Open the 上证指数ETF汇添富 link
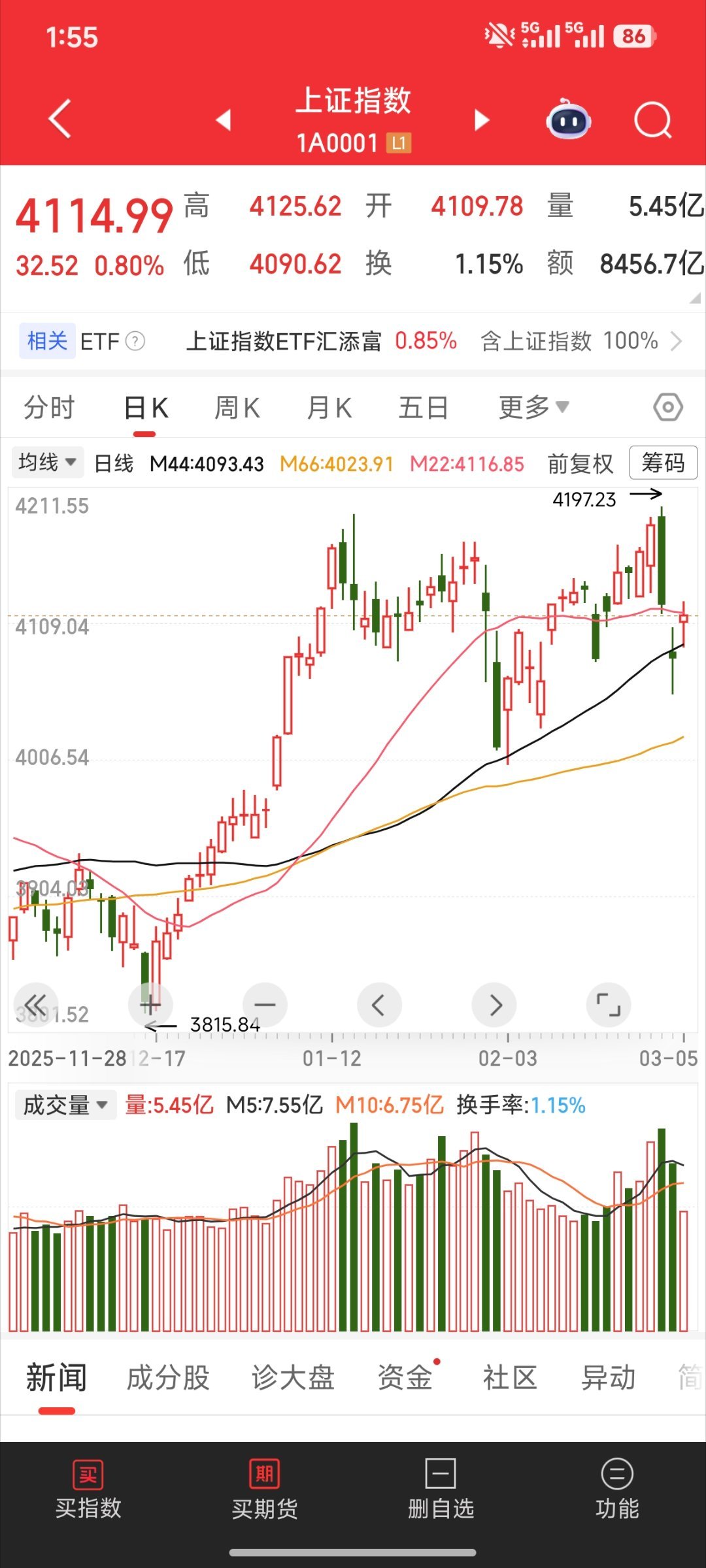The image size is (706, 1568). point(286,341)
